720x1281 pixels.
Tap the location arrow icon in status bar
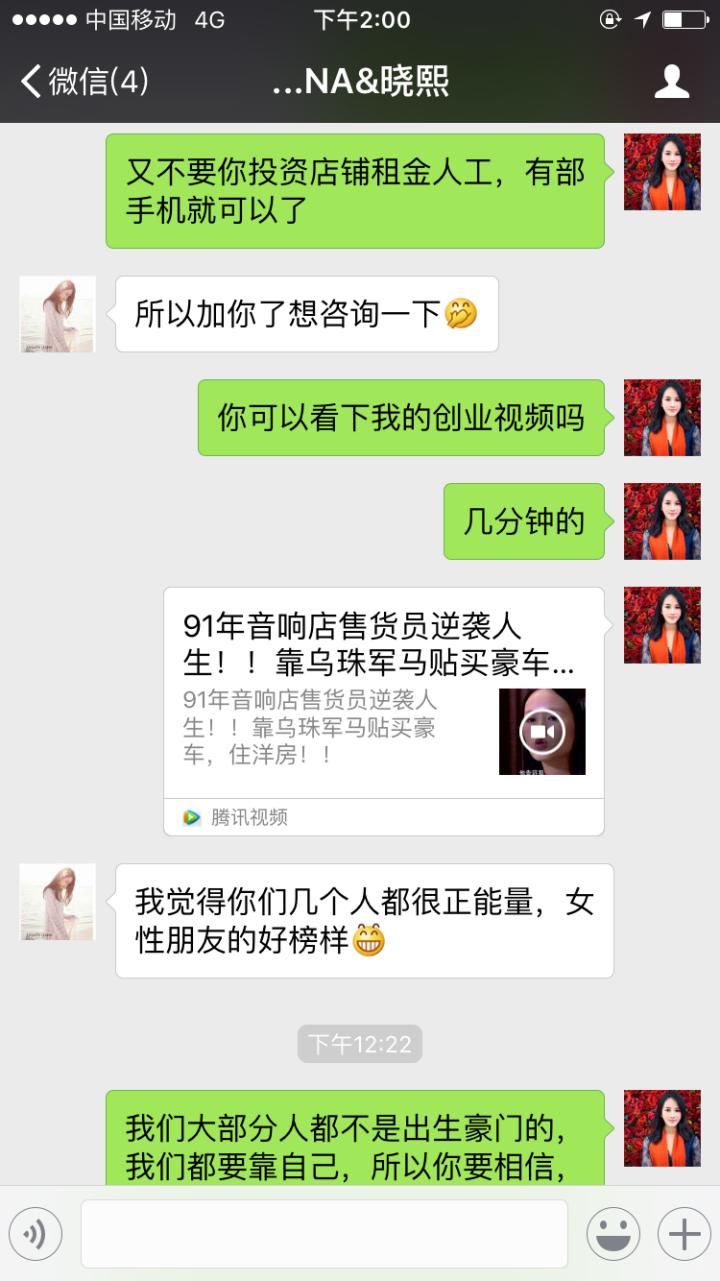pos(641,19)
